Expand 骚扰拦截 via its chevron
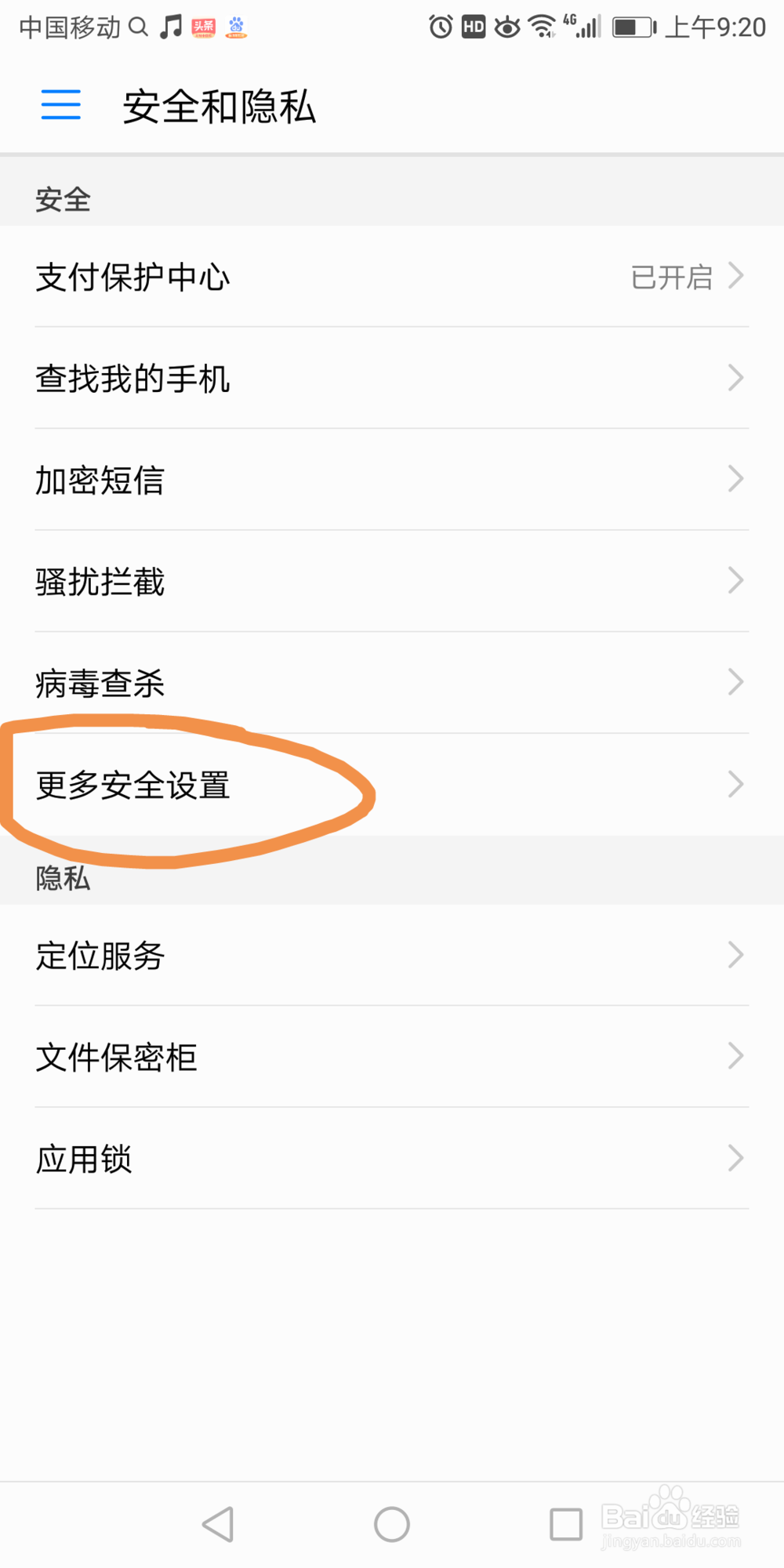The width and height of the screenshot is (784, 1568). pos(735,581)
